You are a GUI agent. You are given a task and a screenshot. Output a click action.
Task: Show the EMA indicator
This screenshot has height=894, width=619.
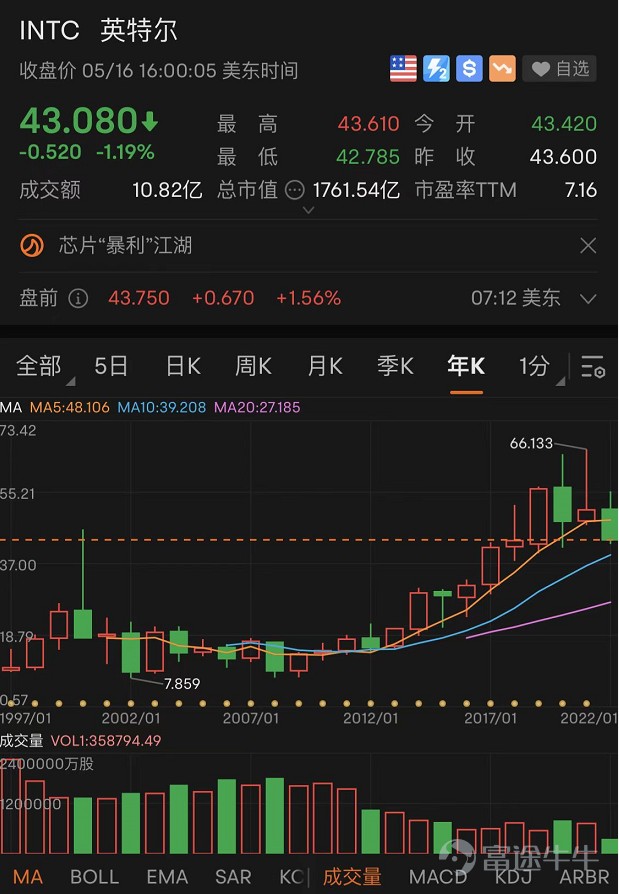(167, 877)
